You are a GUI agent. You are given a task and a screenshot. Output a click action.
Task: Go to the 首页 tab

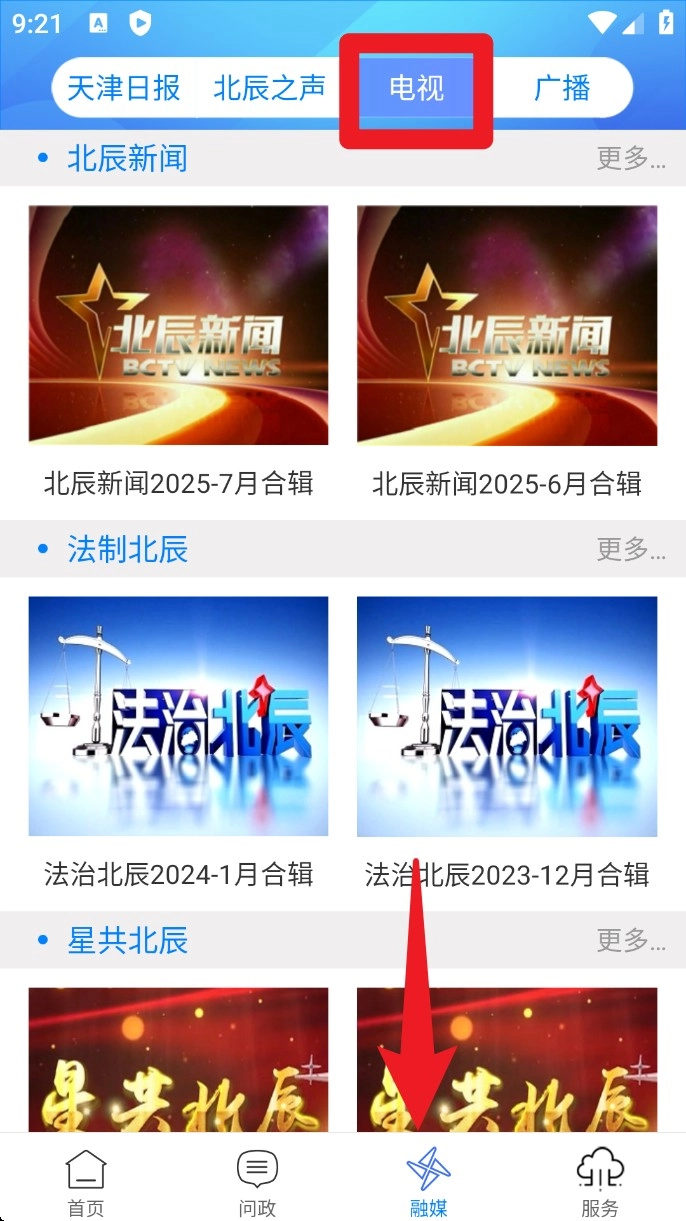tap(86, 1182)
